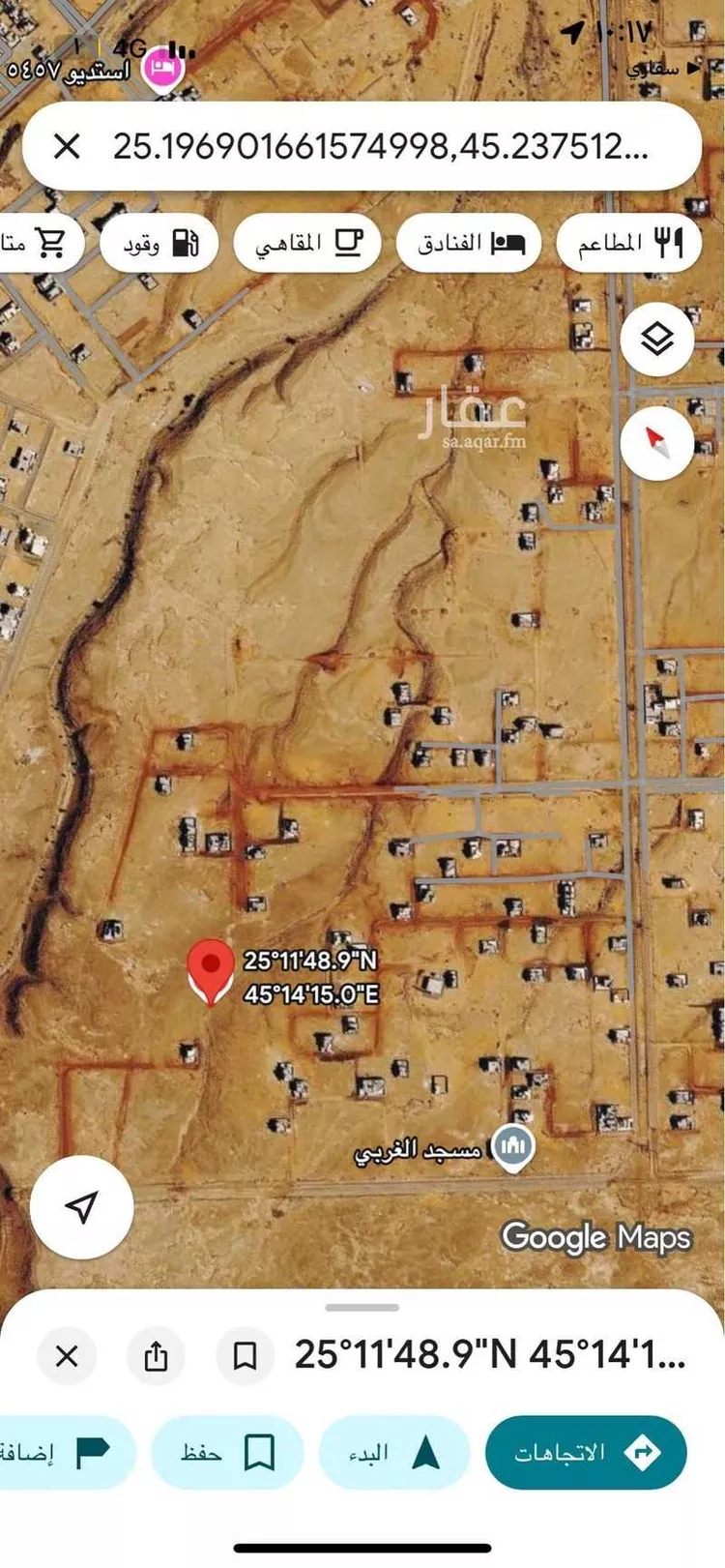
Task: Center map on my location
Action: tap(82, 1206)
